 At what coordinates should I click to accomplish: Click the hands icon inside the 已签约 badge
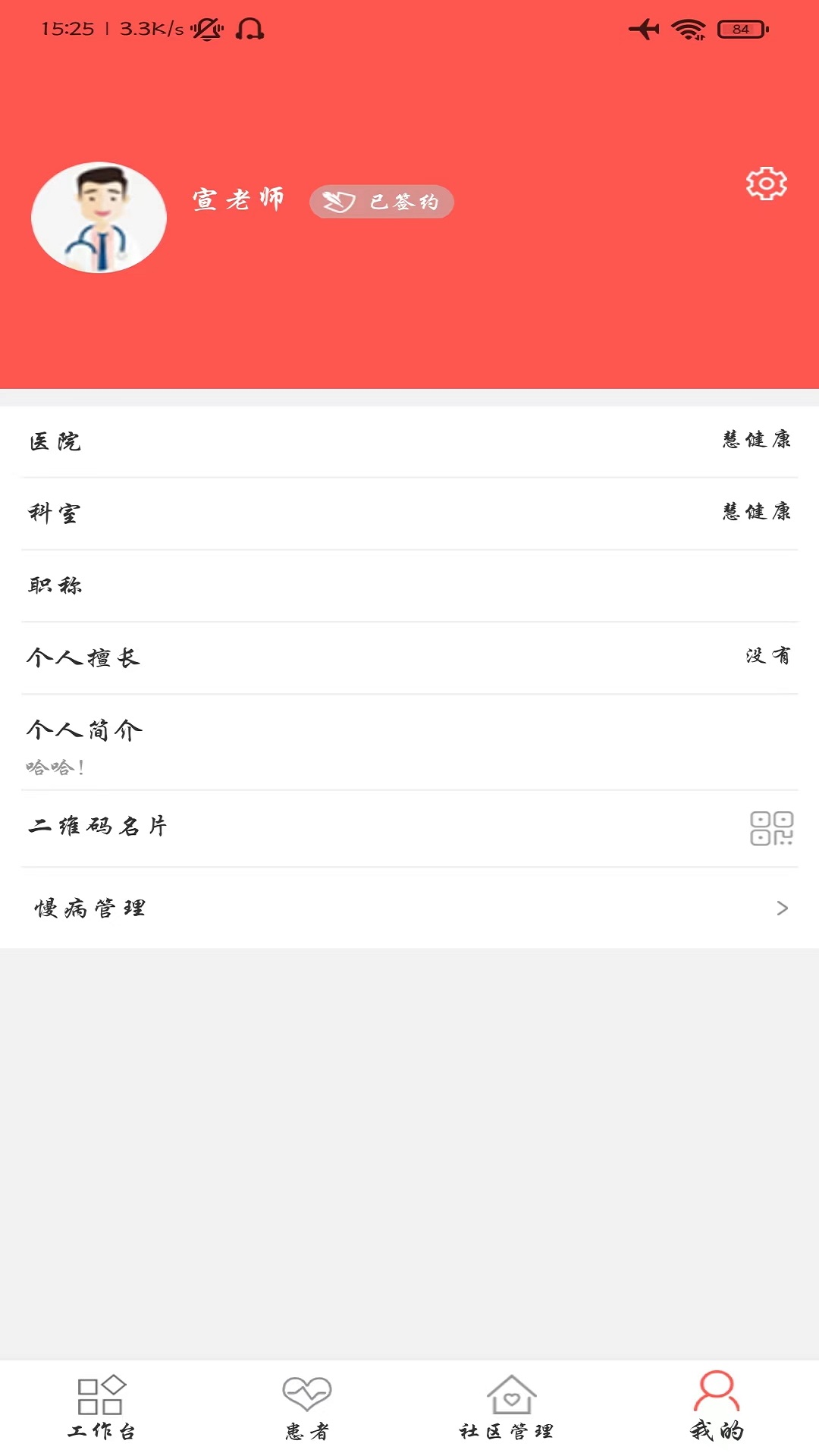(x=338, y=202)
